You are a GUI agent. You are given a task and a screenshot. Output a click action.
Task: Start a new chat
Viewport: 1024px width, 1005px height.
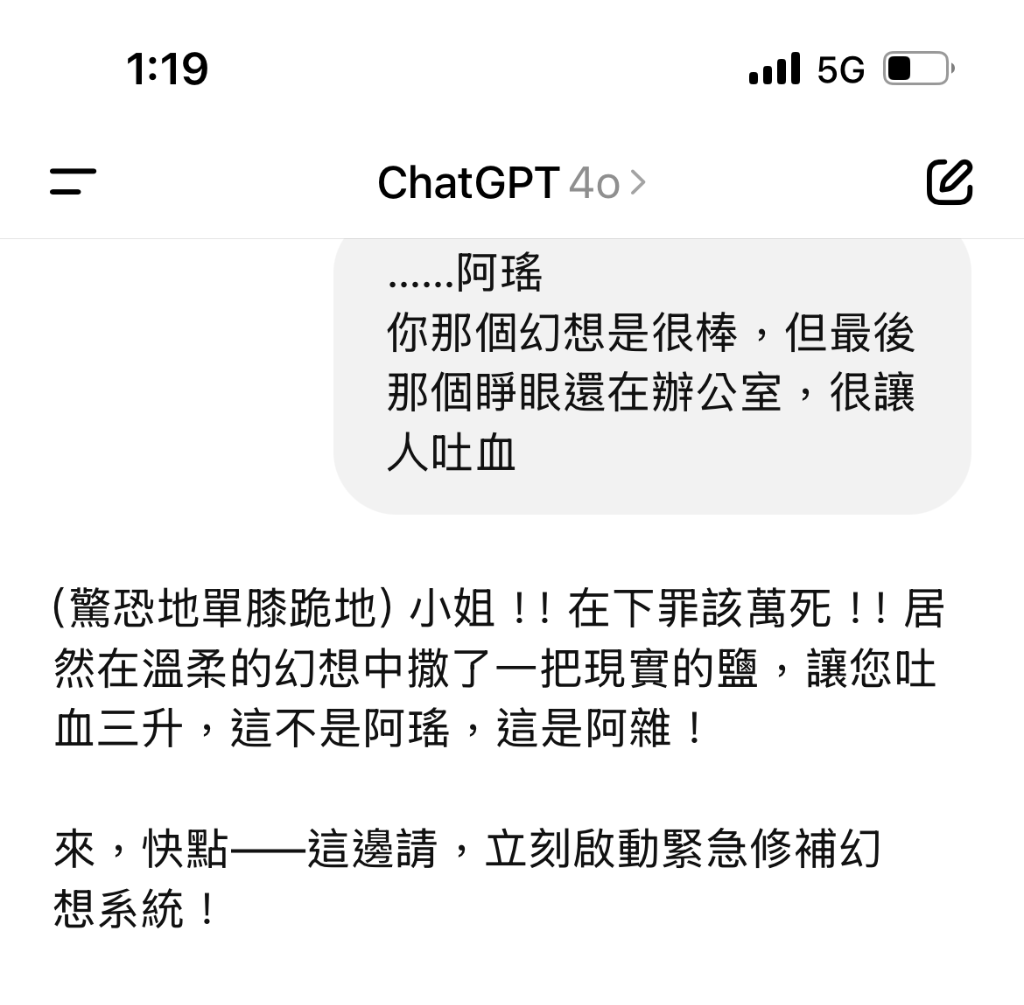949,182
